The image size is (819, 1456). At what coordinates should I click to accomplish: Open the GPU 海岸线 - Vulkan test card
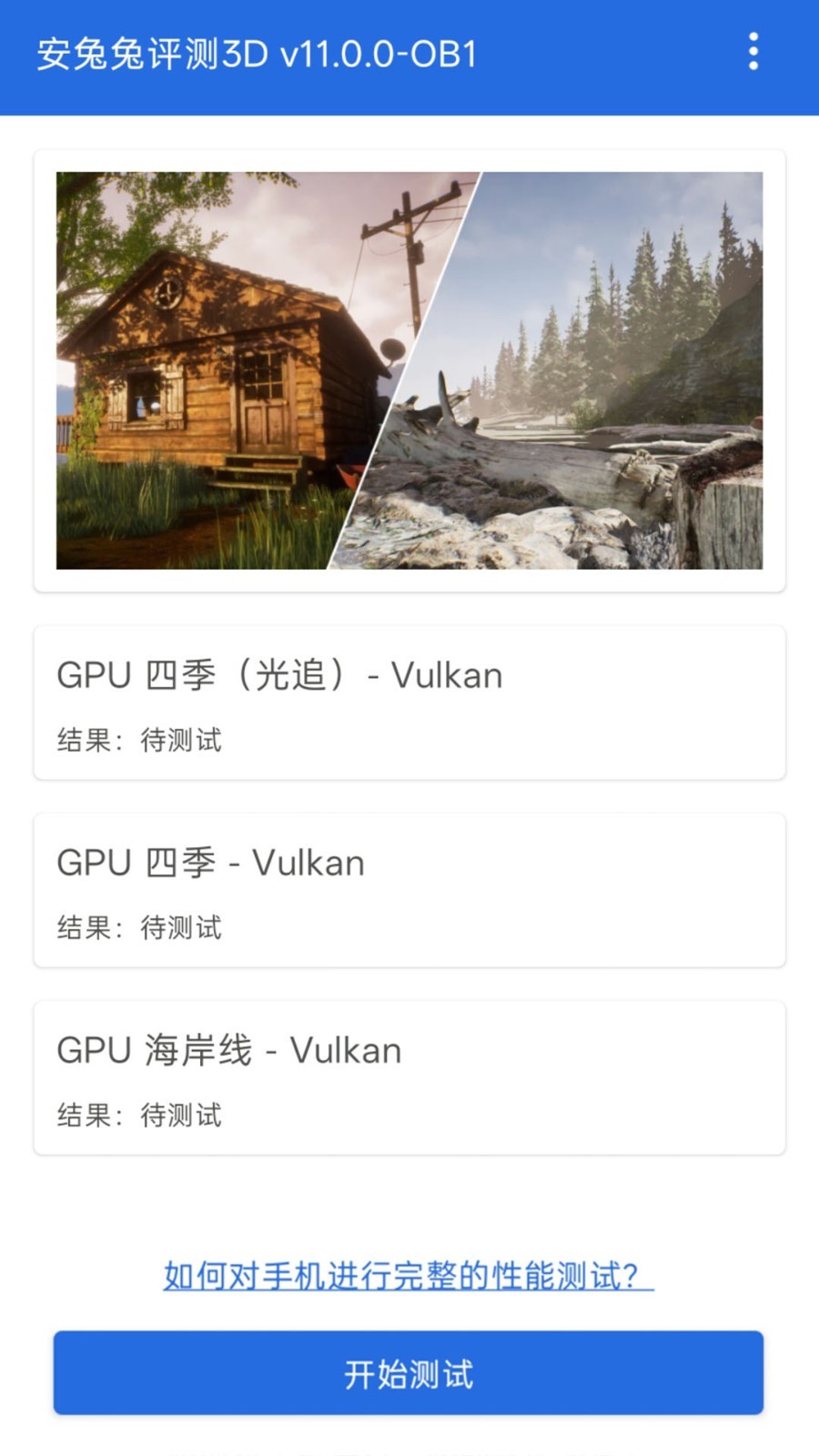click(409, 1077)
